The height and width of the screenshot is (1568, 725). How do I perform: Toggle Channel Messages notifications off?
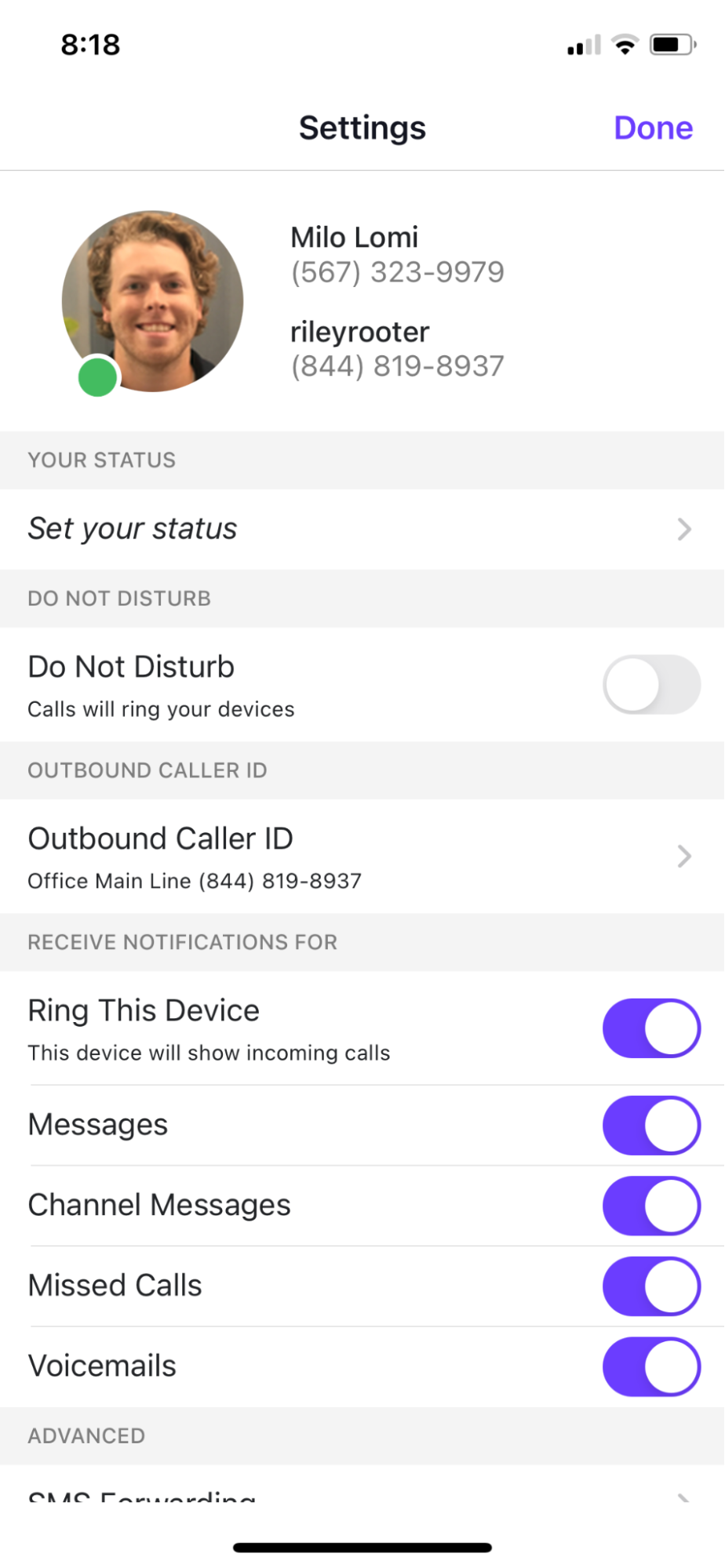[650, 1206]
